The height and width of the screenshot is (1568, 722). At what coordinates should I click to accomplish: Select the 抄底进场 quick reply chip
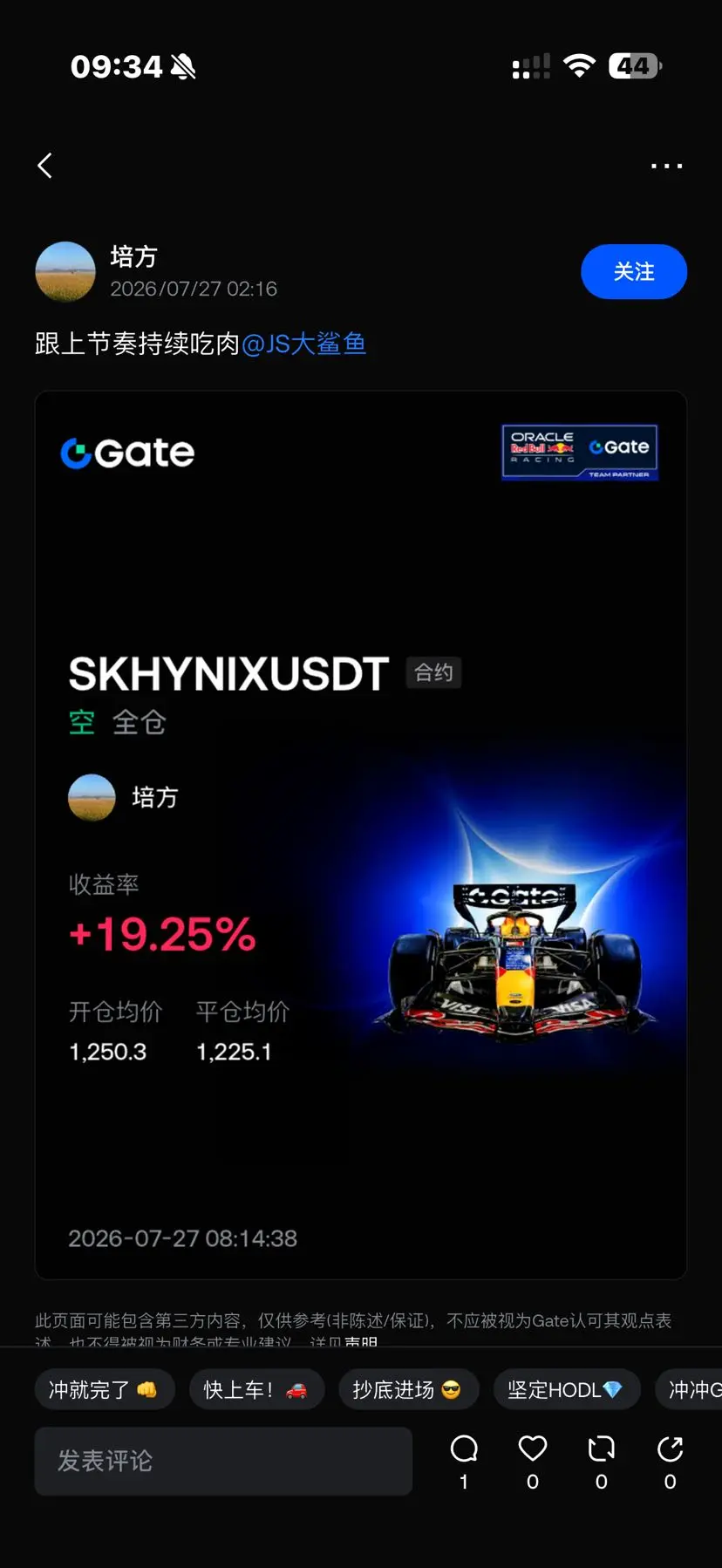[x=408, y=1390]
